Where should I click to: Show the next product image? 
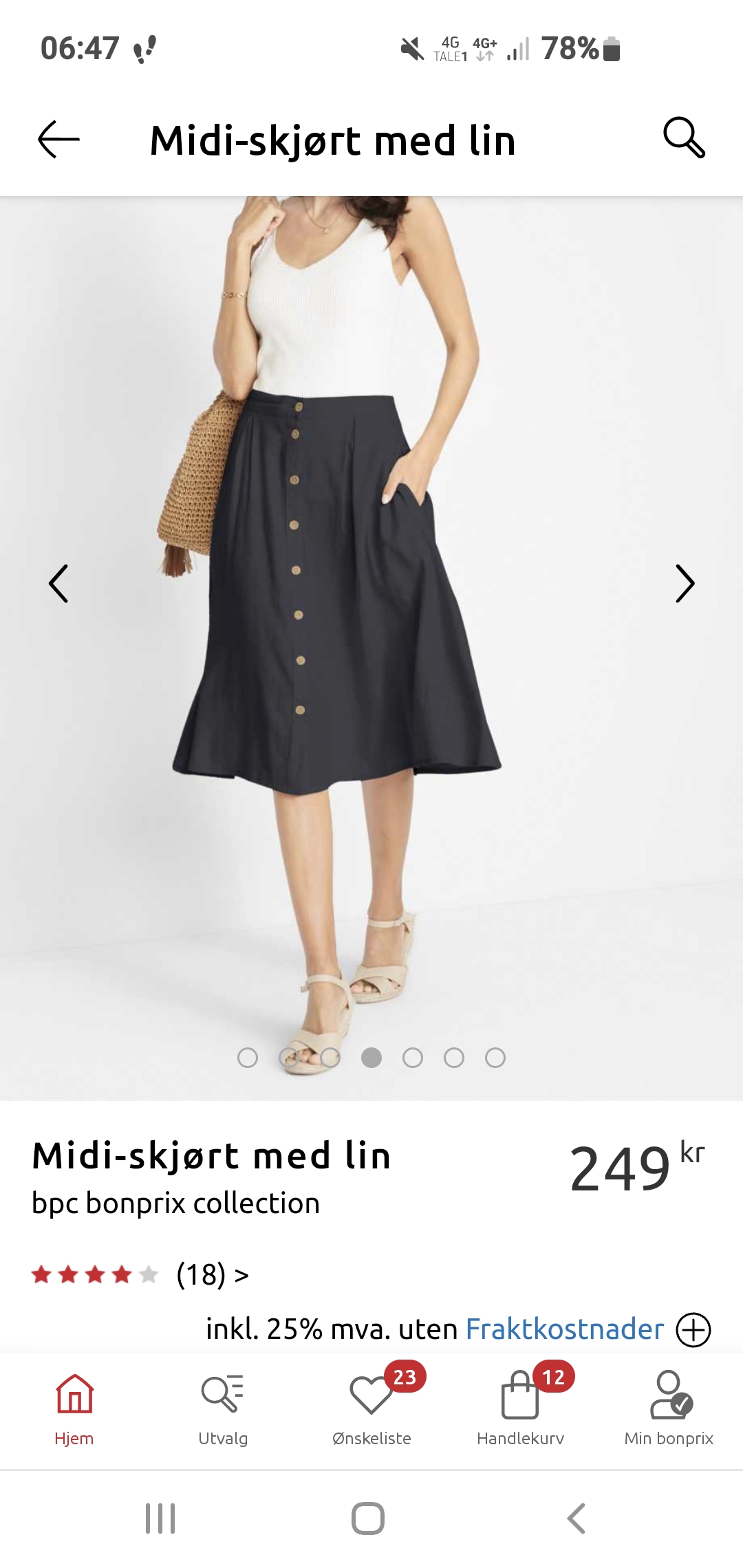(x=685, y=584)
